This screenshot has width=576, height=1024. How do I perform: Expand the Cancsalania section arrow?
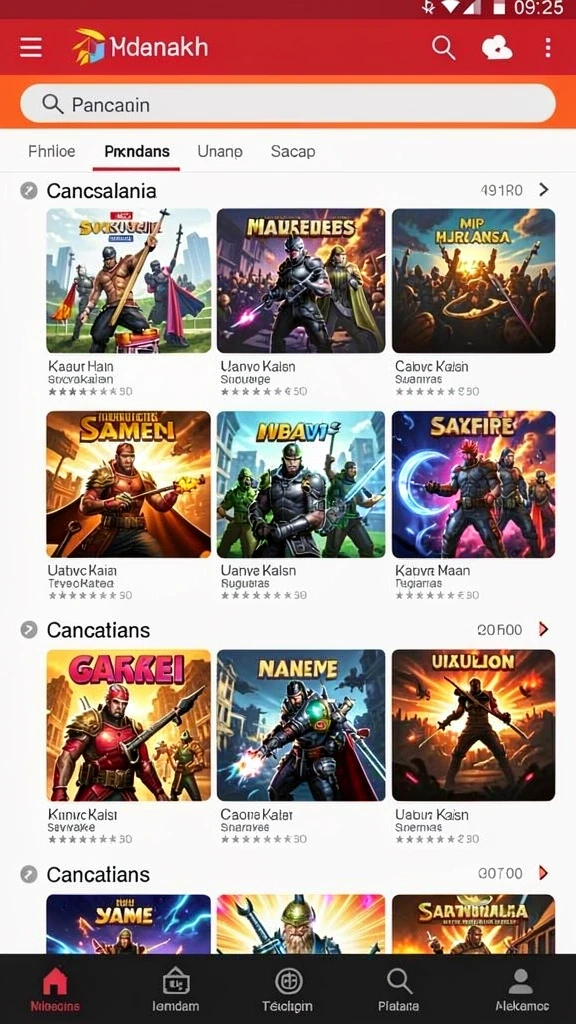543,190
